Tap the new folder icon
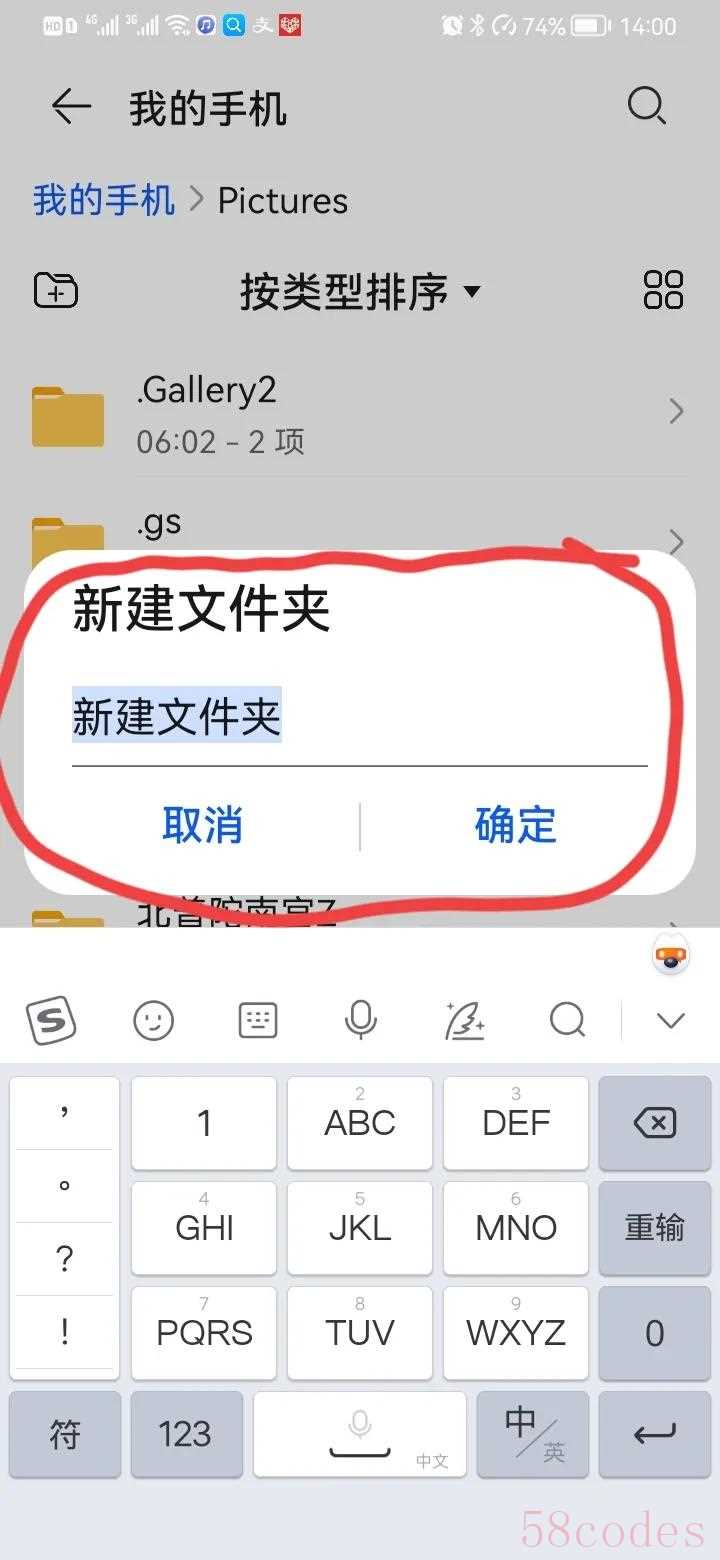Screen dimensions: 720x1560 click(56, 291)
